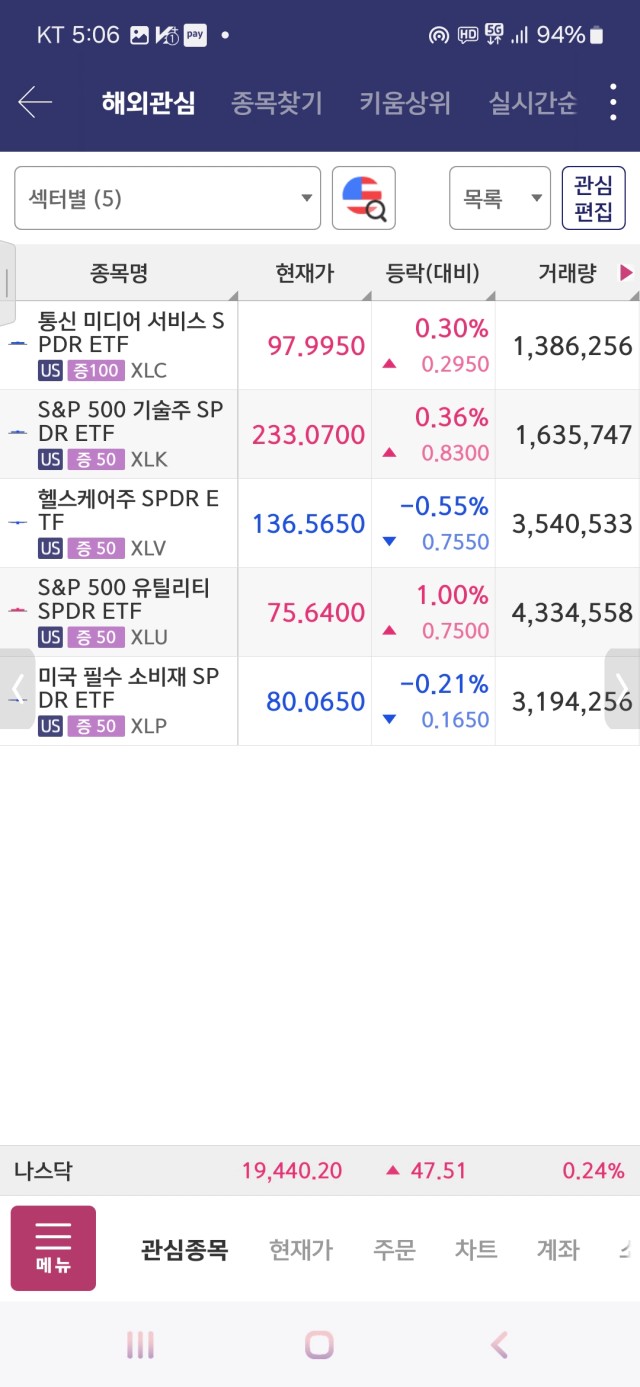Open the XLK S&P 500 기술주 ETF row

coord(320,434)
